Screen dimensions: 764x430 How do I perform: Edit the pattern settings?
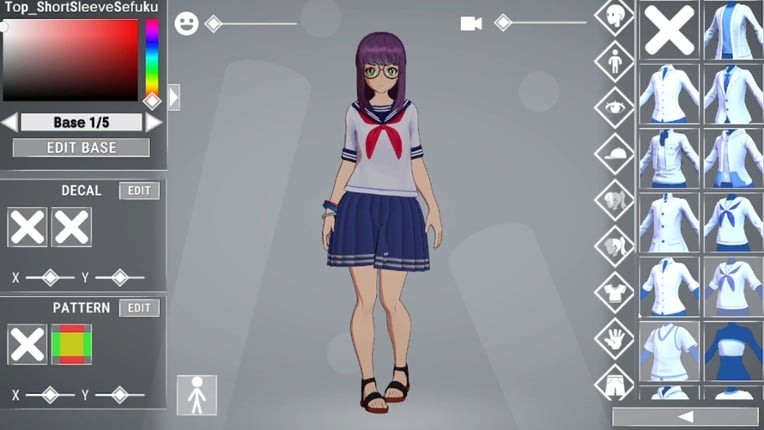139,308
